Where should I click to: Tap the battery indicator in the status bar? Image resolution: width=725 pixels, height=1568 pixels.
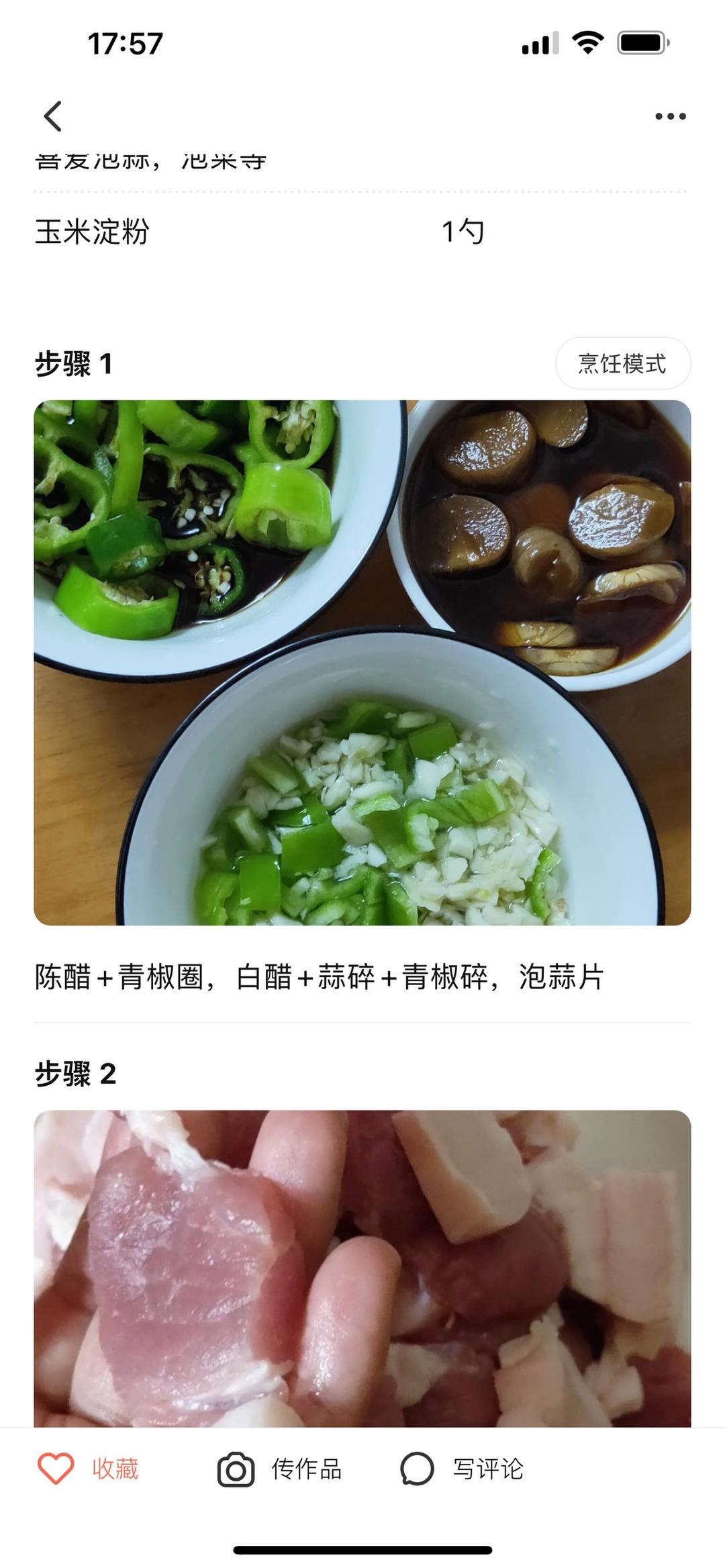click(642, 42)
